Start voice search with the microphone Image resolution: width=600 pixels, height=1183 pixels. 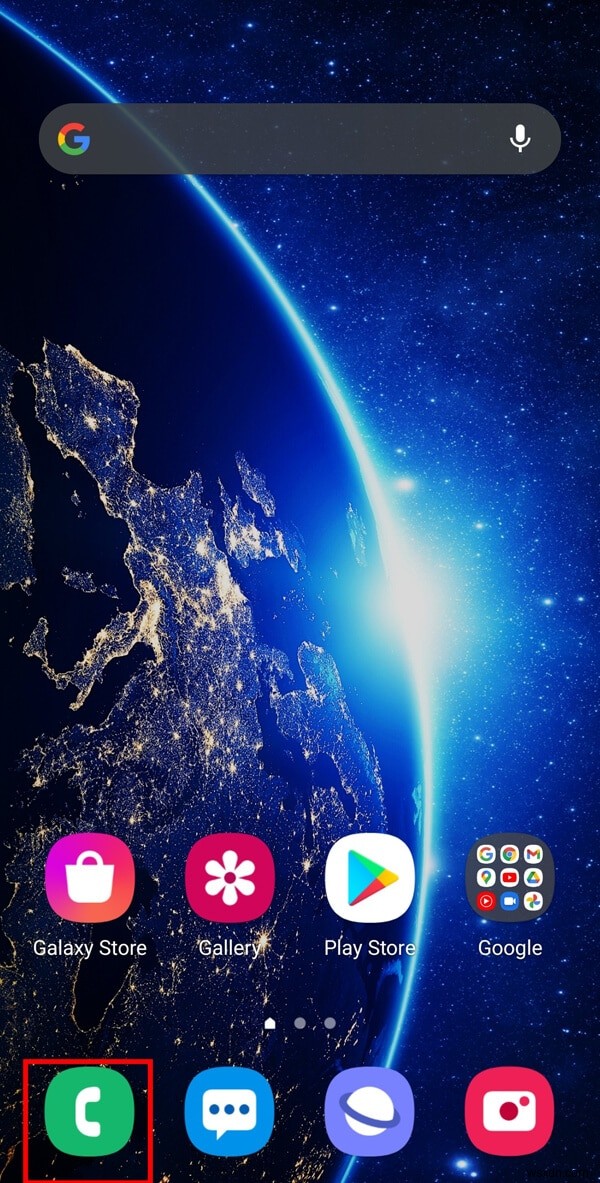pos(520,139)
